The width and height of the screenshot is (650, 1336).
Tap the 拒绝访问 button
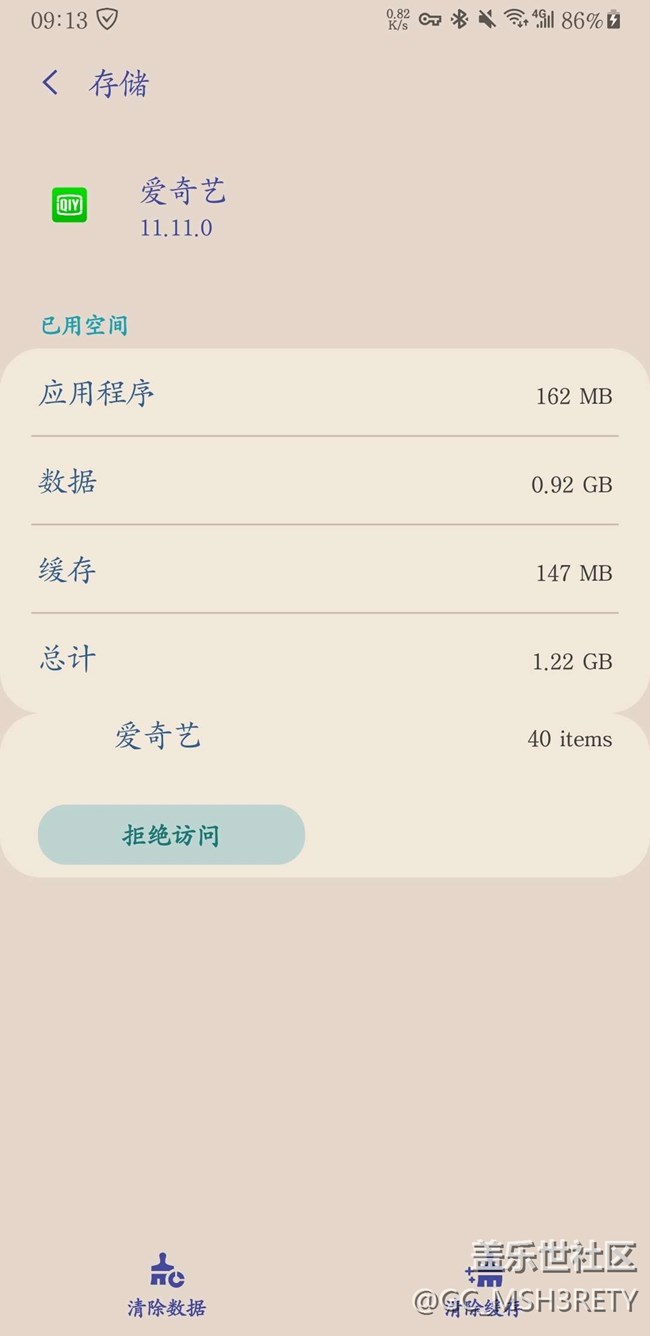(x=171, y=835)
